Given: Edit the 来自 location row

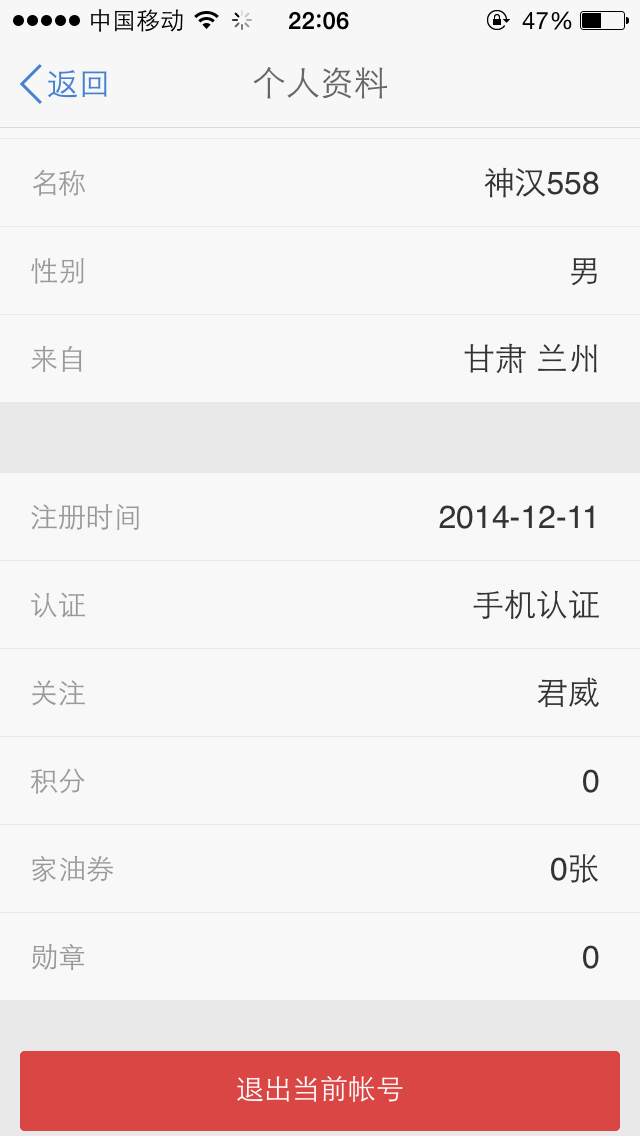Looking at the screenshot, I should (320, 359).
